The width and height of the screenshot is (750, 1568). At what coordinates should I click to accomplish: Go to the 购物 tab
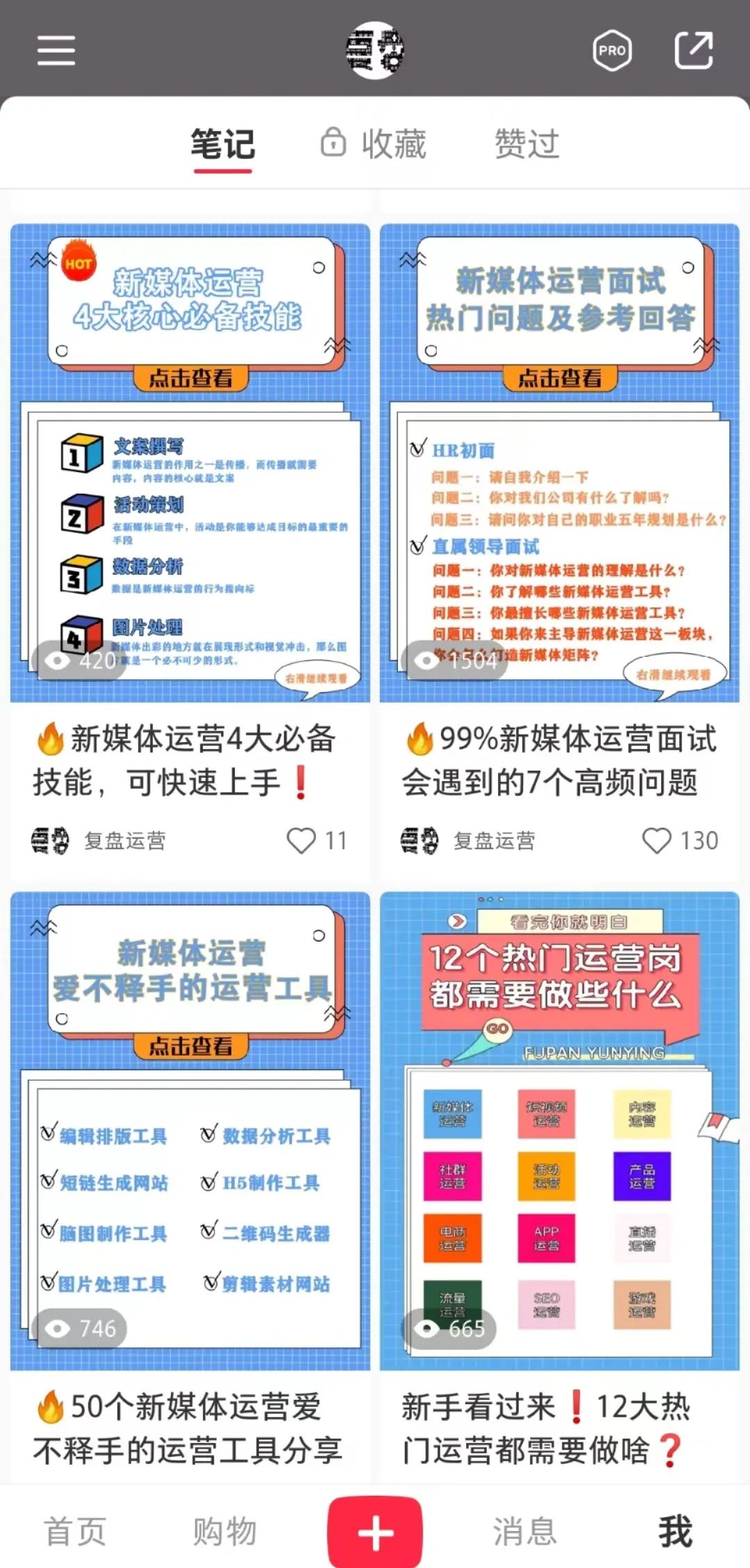click(225, 1531)
